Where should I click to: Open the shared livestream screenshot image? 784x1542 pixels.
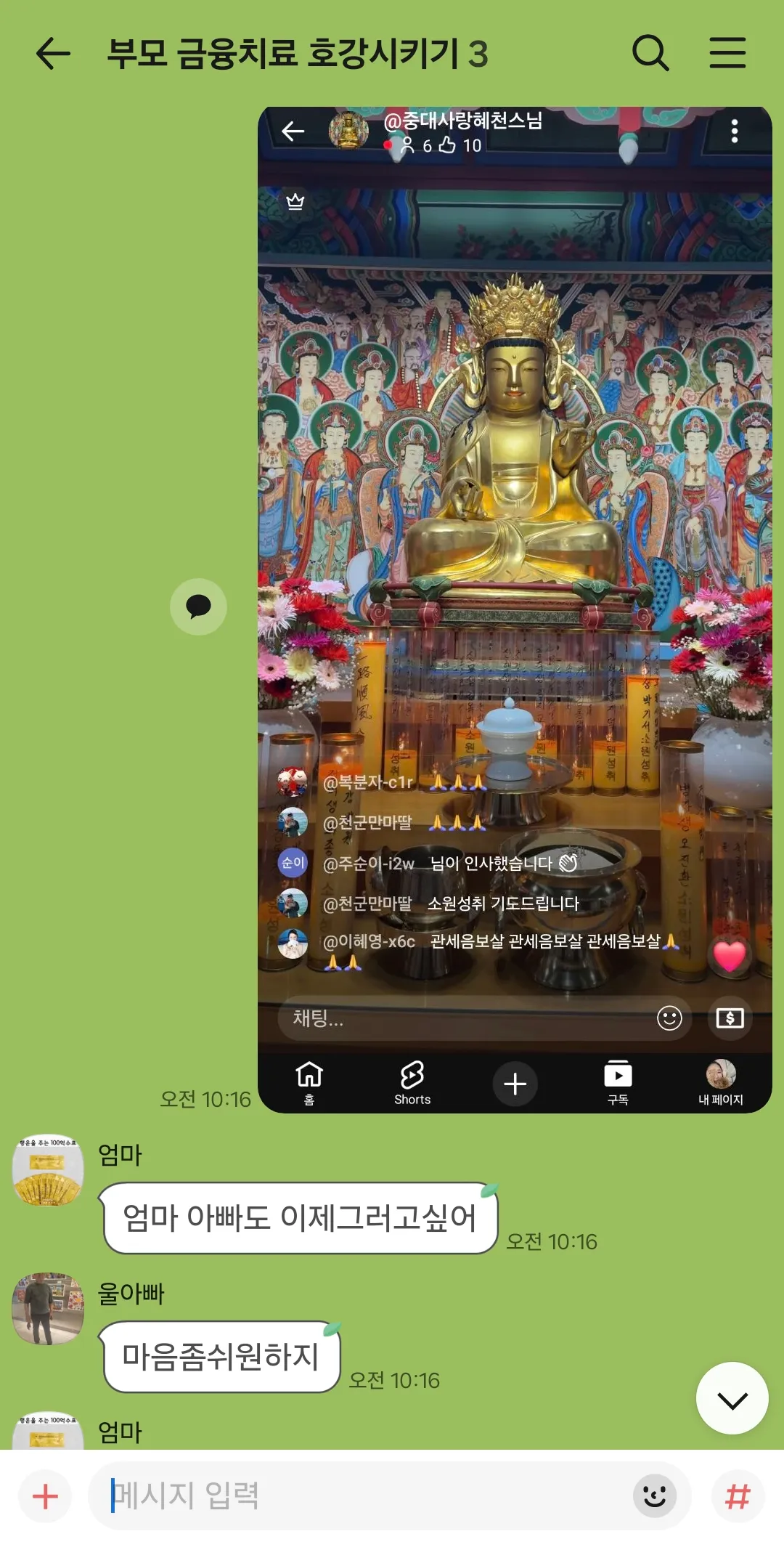coord(515,609)
